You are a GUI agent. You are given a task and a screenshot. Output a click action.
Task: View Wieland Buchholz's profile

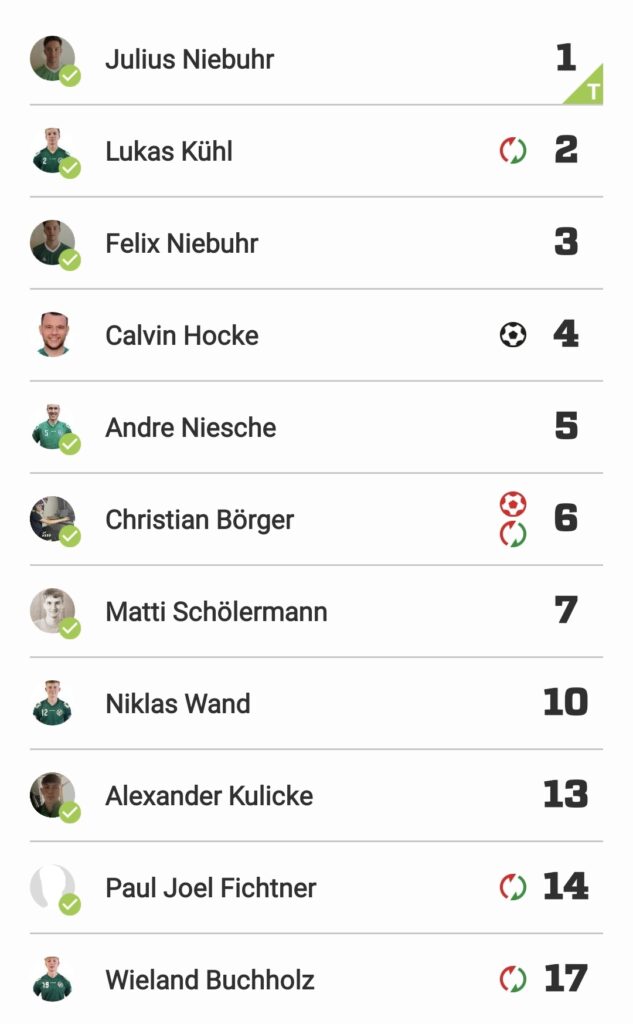209,979
